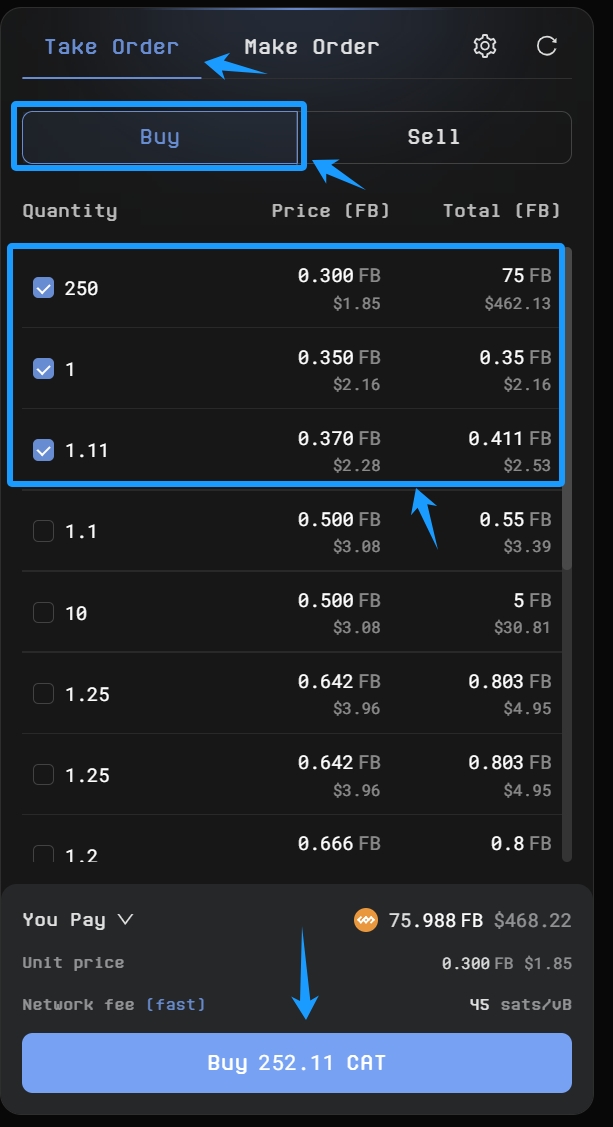Switch to the Sell side
The height and width of the screenshot is (1127, 613).
click(434, 137)
